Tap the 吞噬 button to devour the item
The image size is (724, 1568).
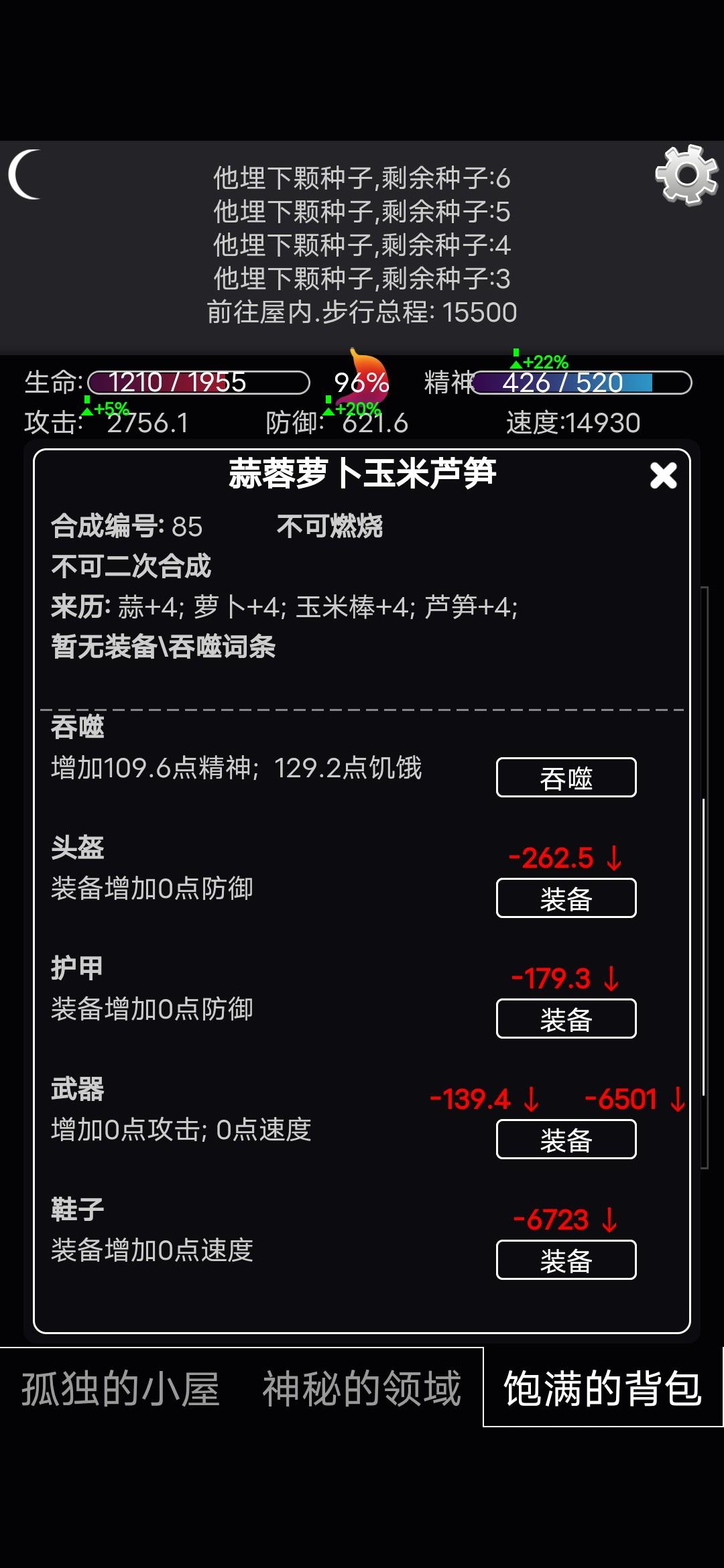click(566, 777)
